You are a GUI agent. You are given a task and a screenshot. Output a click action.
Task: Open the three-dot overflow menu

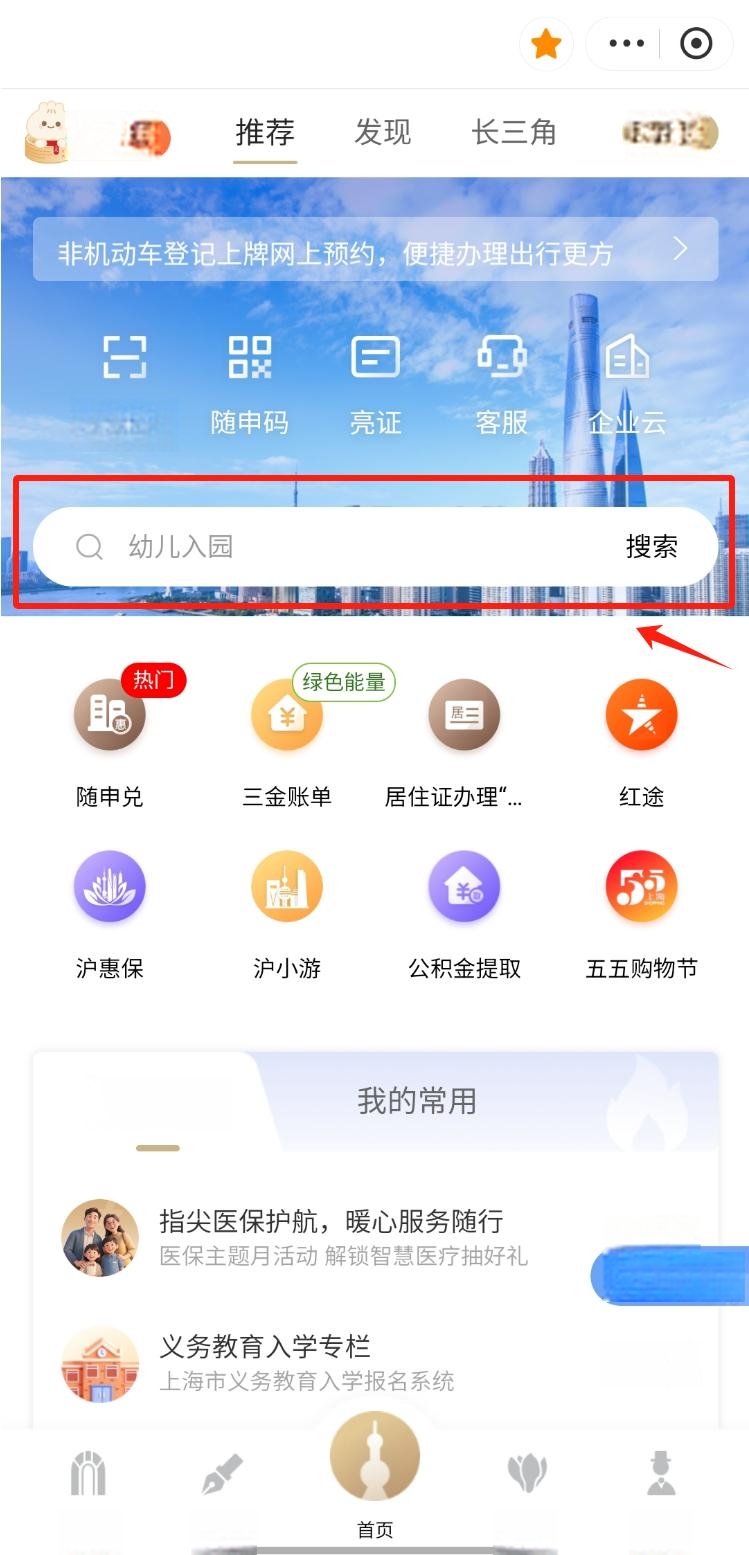click(627, 44)
